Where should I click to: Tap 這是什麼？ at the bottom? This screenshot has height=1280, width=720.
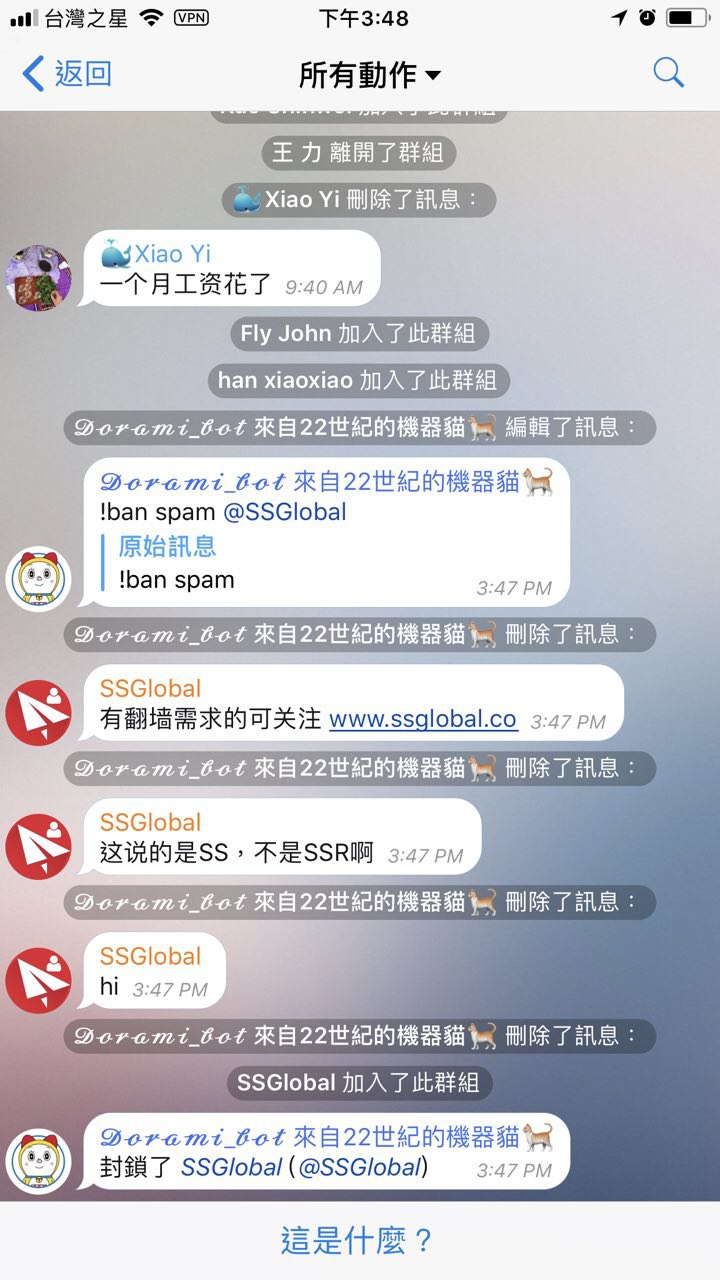point(358,1241)
